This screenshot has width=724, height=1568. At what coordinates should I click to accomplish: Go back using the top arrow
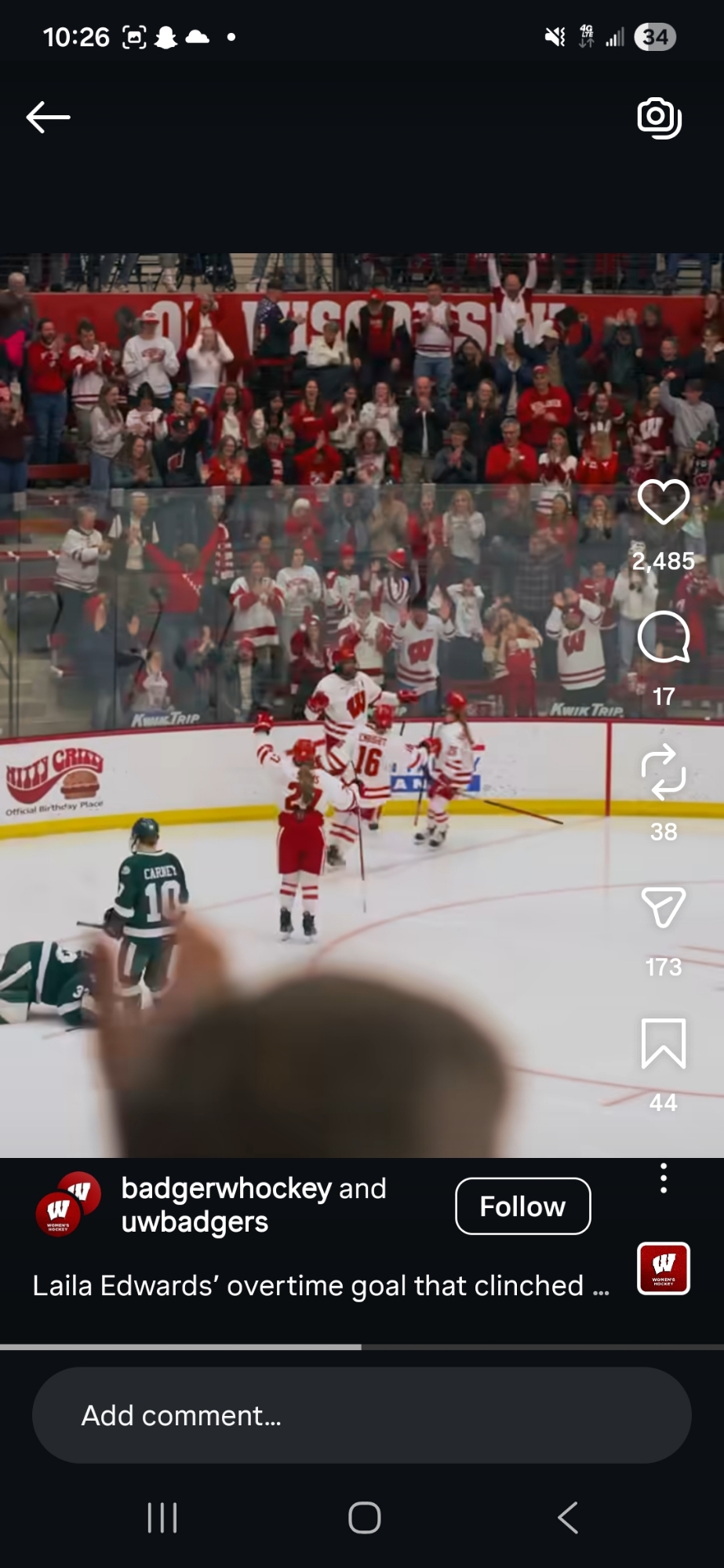tap(48, 118)
